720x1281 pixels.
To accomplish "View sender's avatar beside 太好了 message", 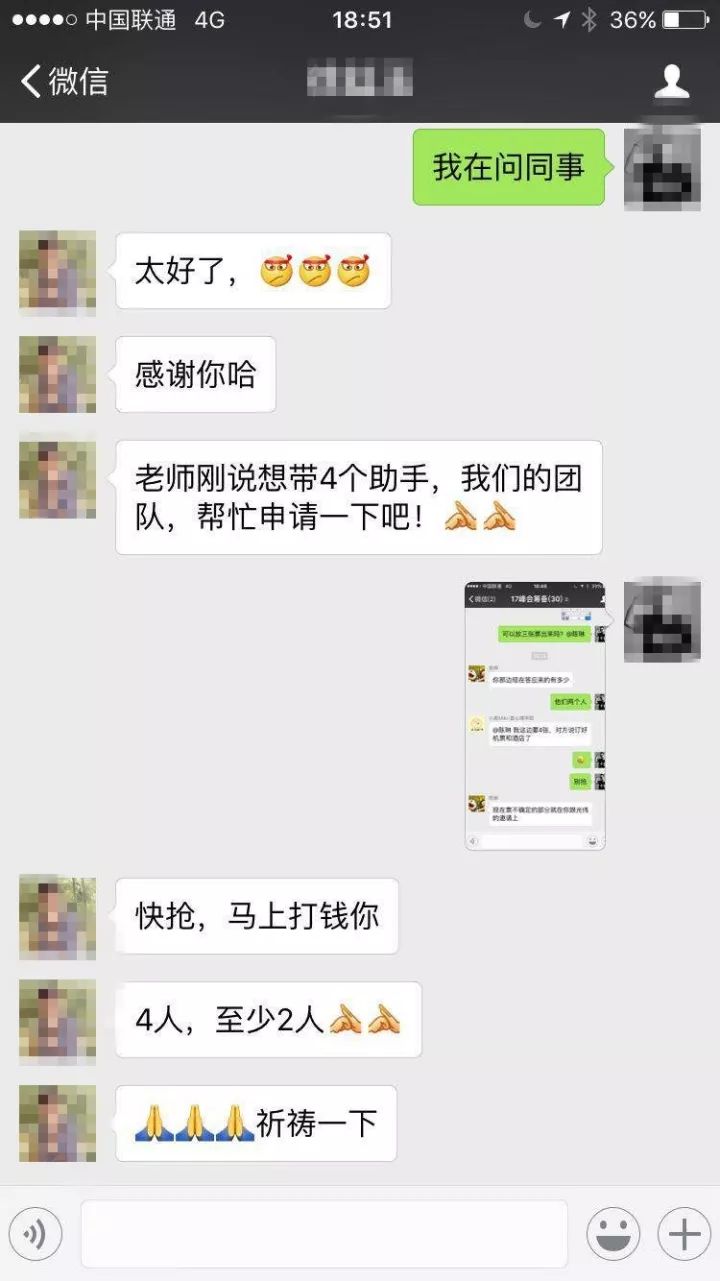I will tap(58, 272).
